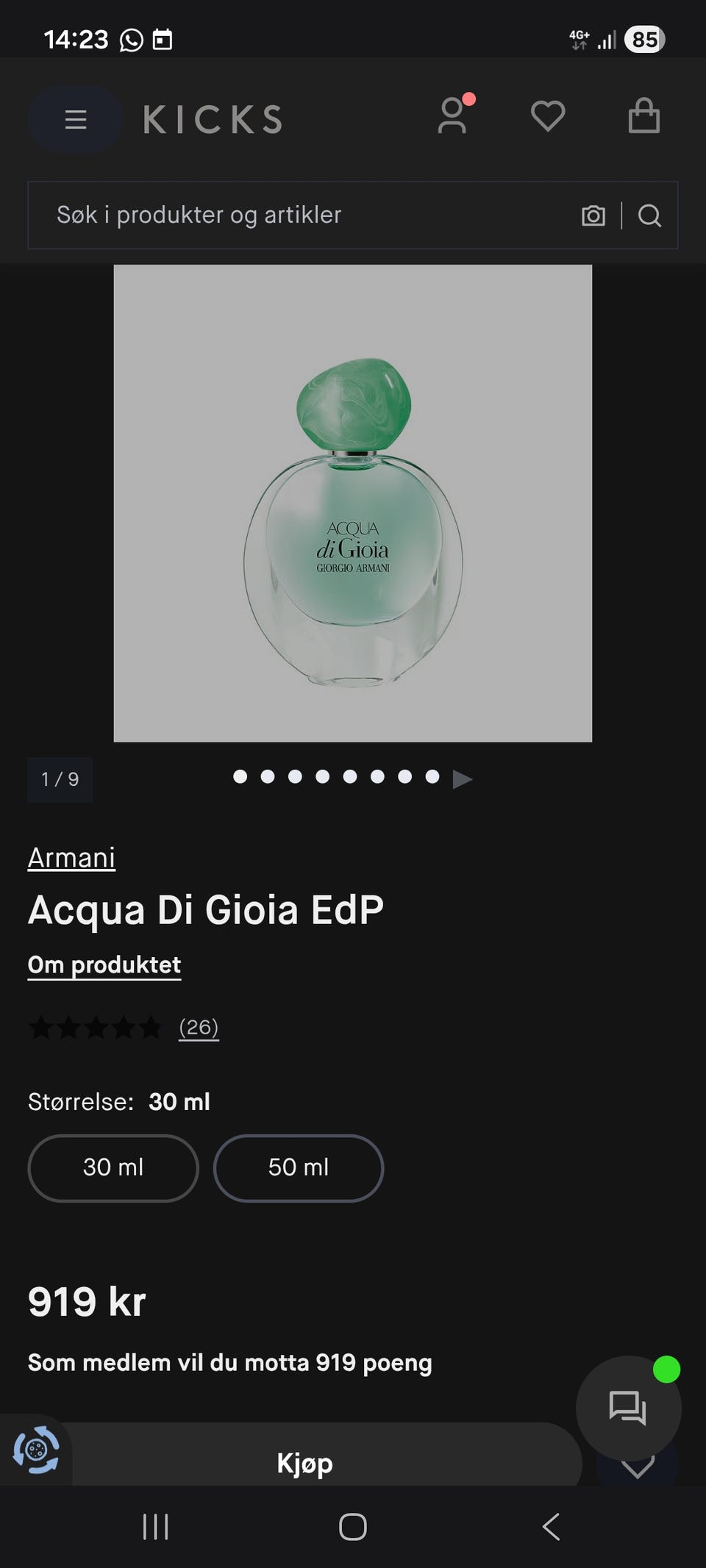The width and height of the screenshot is (706, 1568).
Task: Jump to Om produktet section
Action: [x=104, y=964]
